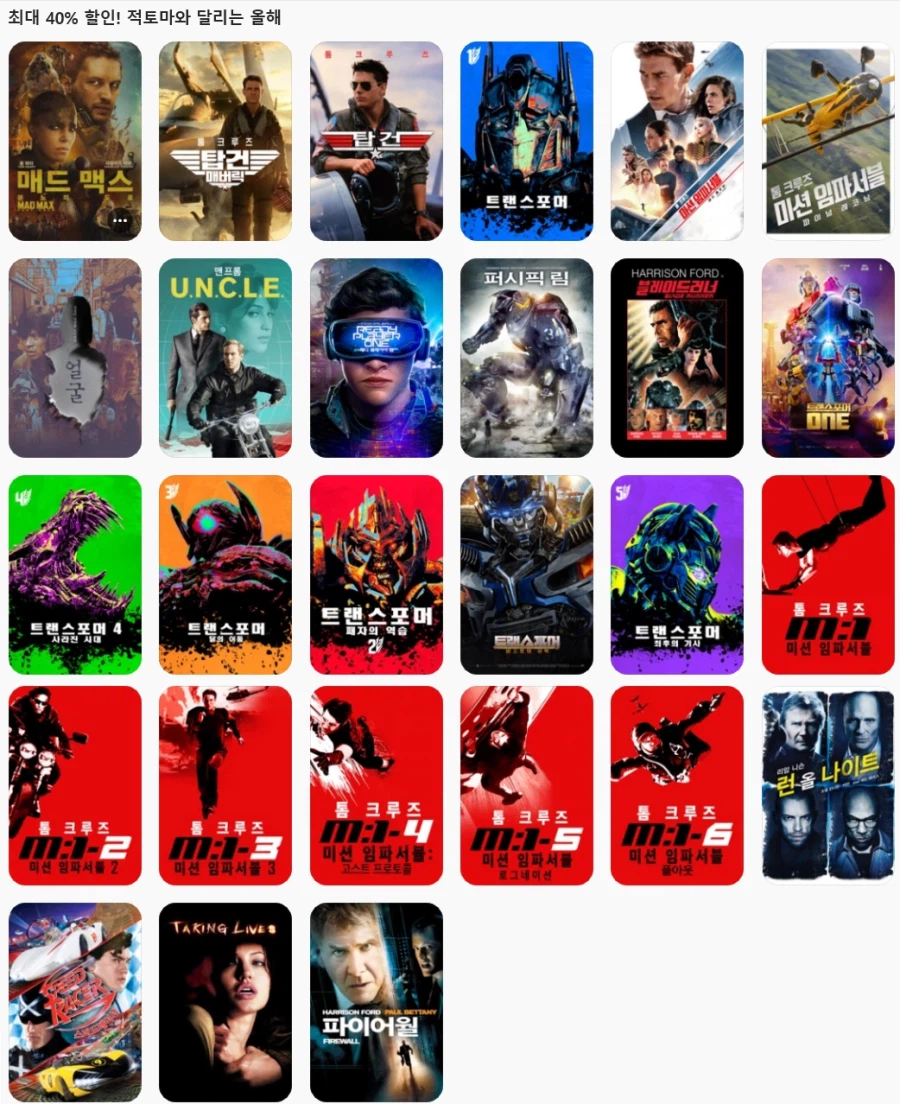Image resolution: width=900 pixels, height=1104 pixels.
Task: Open the M:I-2 Mission: Impossible 2 tile
Action: (75, 785)
